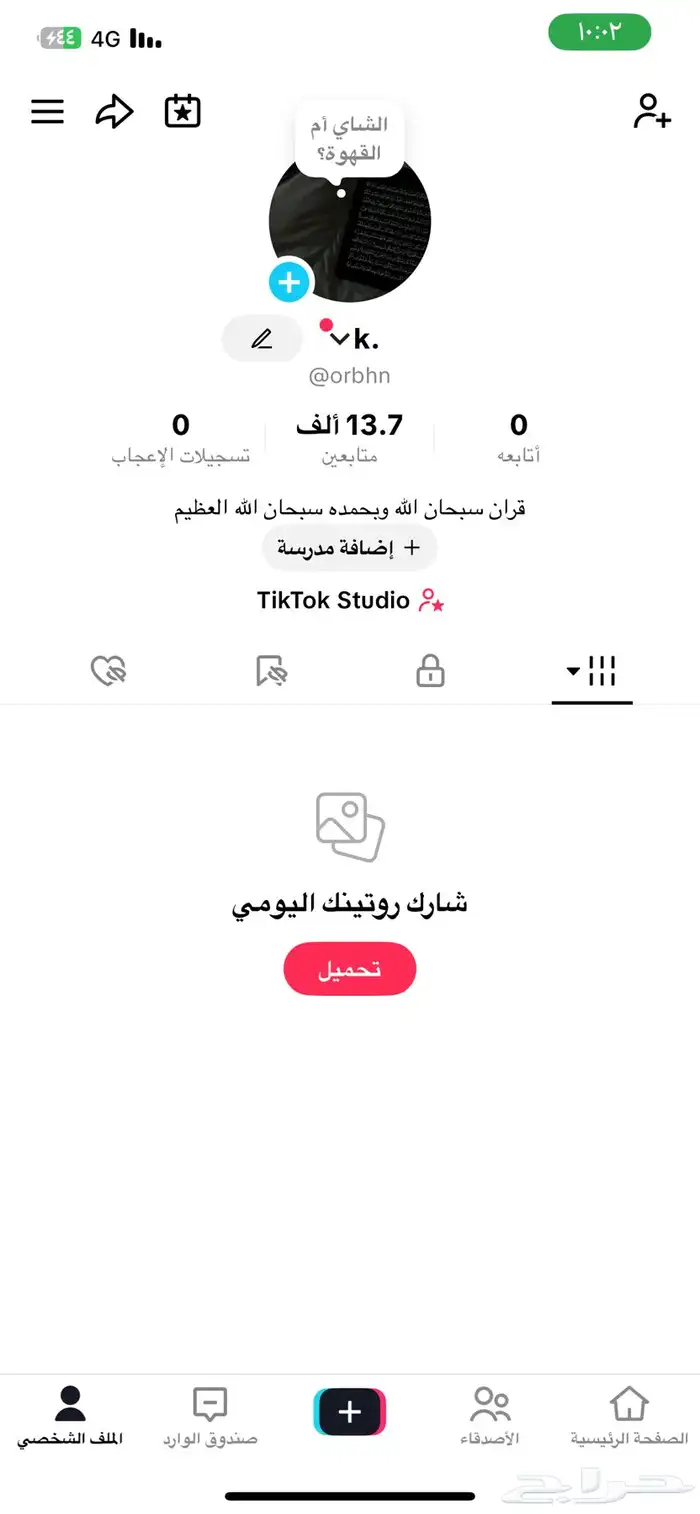
Task: Open the hamburger menu
Action: pyautogui.click(x=47, y=112)
